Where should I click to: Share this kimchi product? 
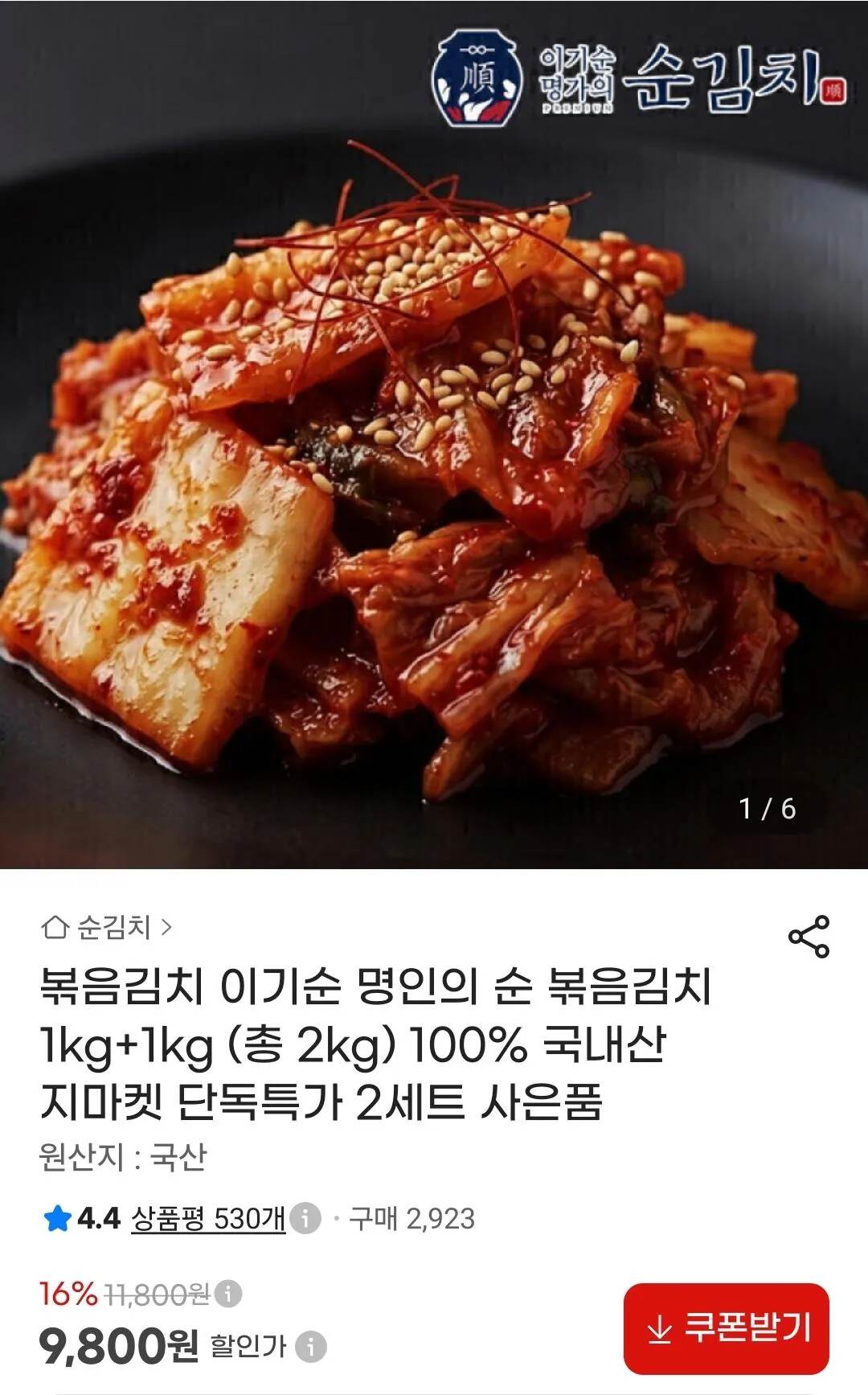(809, 936)
